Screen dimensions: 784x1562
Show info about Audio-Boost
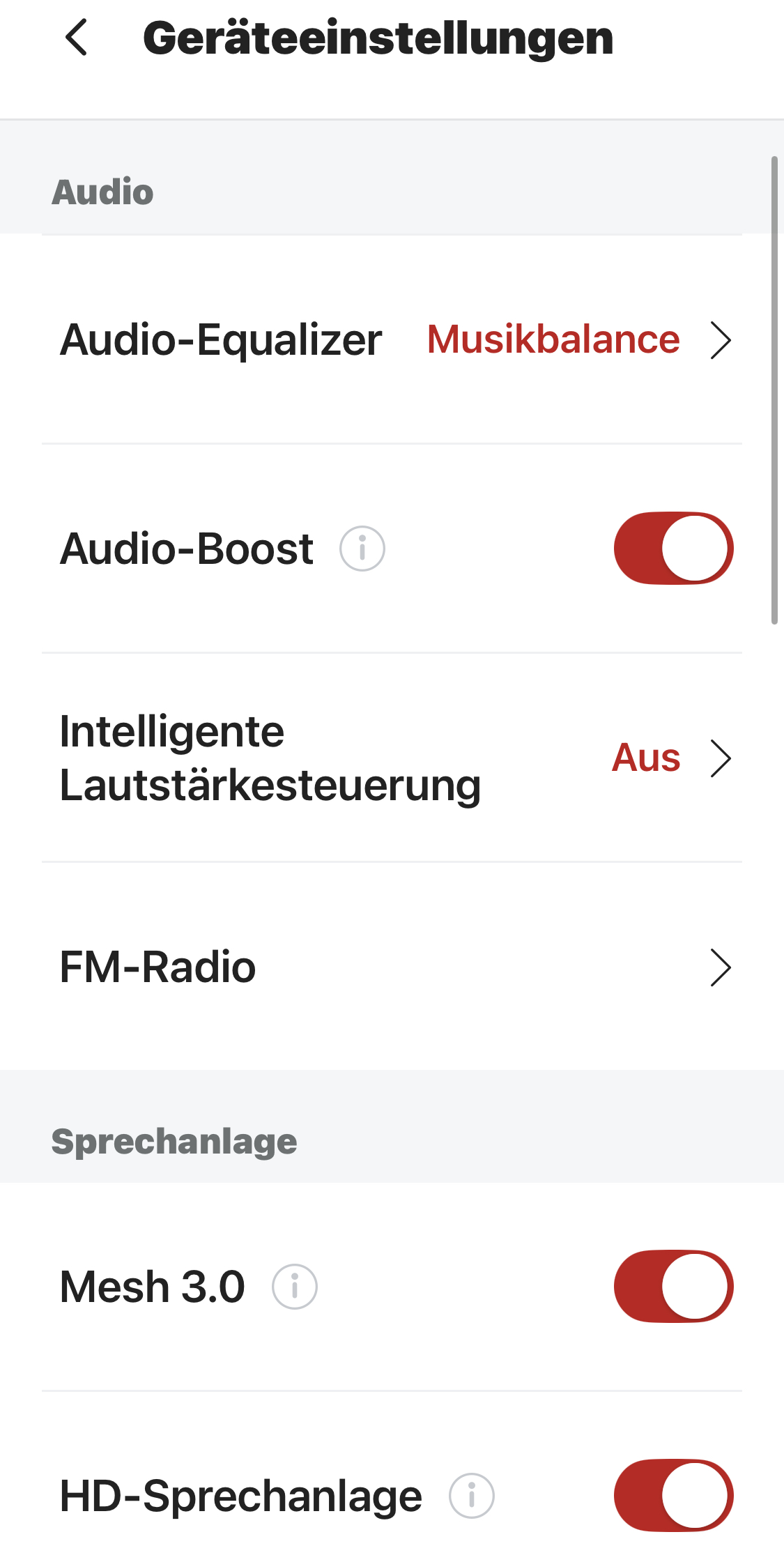click(x=362, y=549)
